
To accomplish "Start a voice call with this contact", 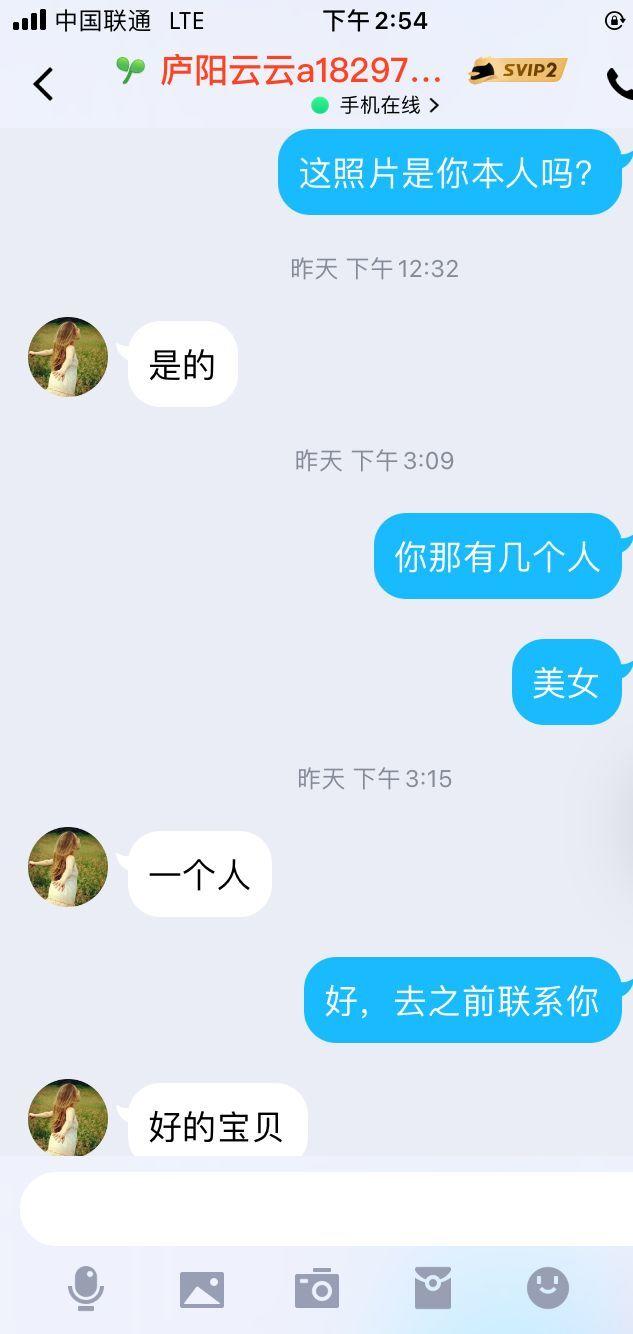I will [619, 84].
